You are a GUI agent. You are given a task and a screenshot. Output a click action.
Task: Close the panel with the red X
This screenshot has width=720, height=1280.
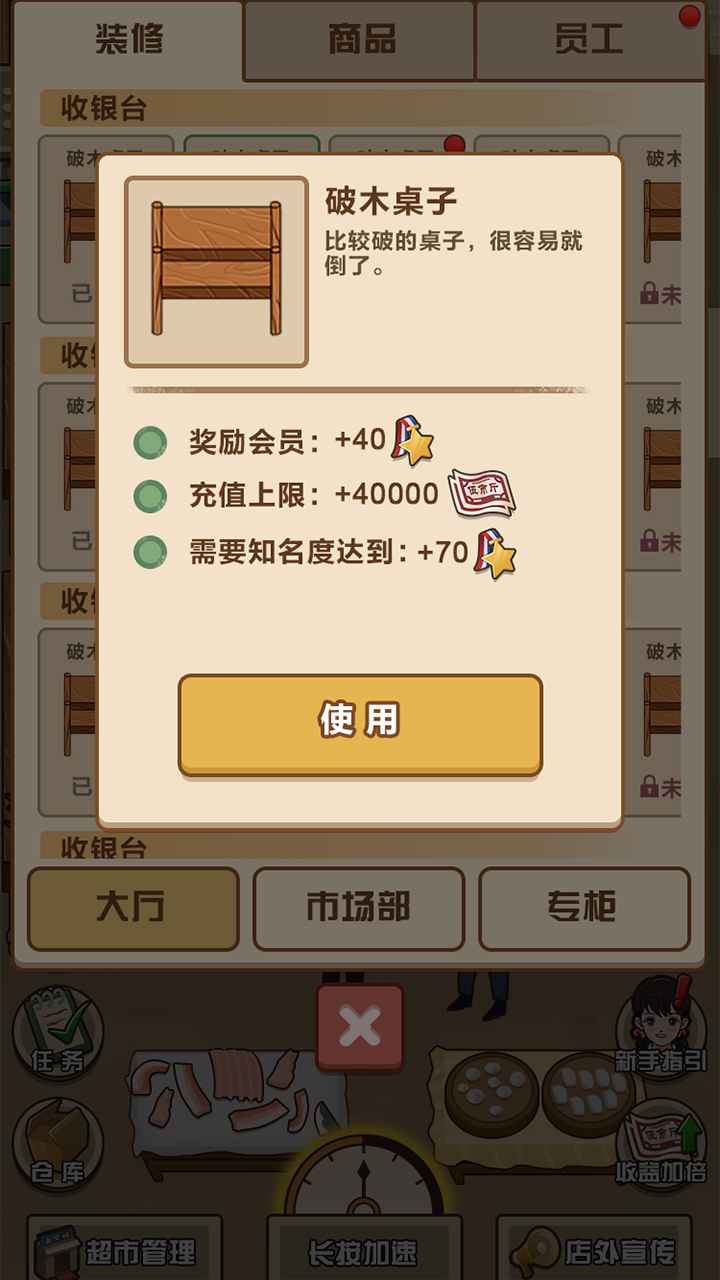click(360, 1027)
